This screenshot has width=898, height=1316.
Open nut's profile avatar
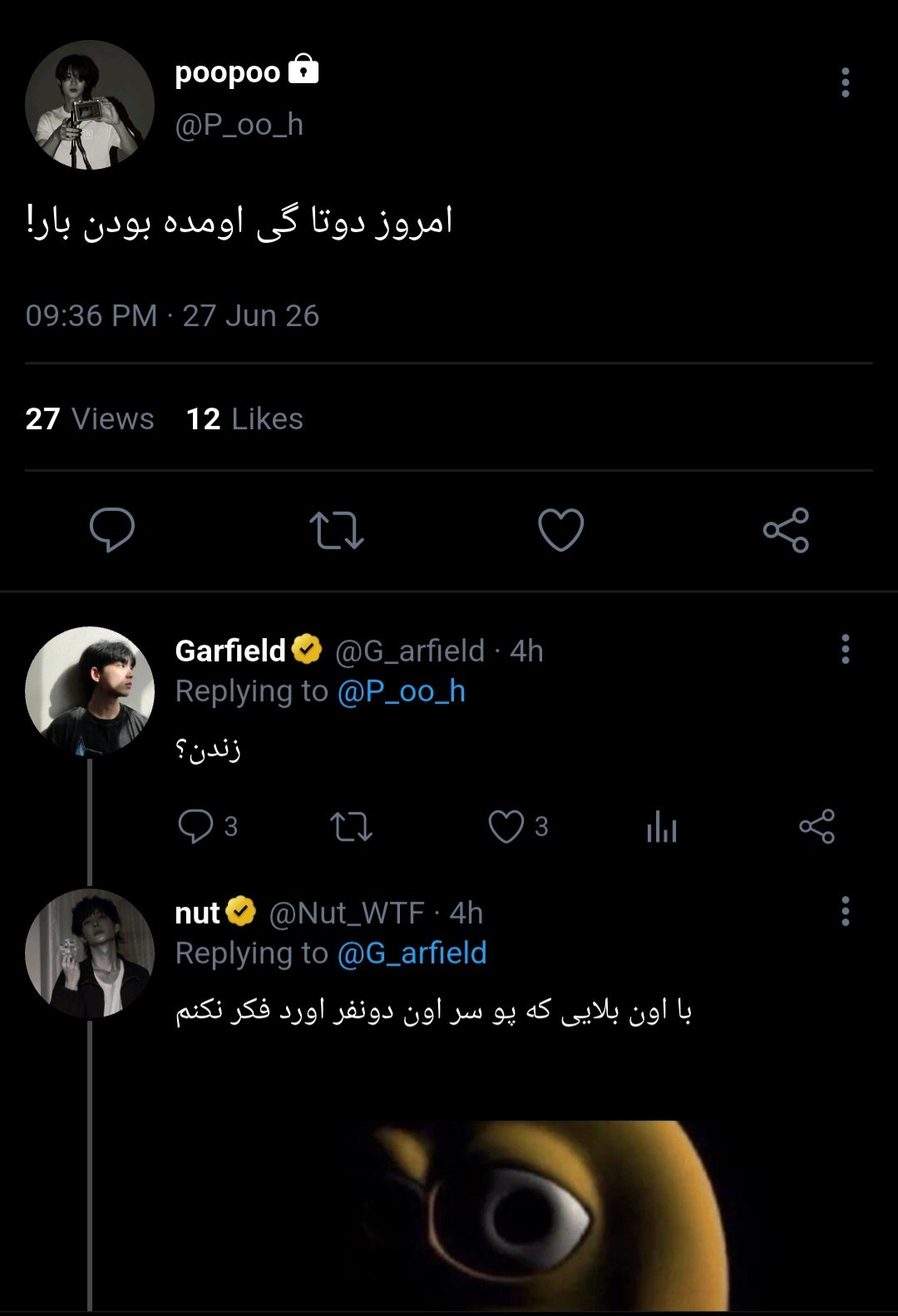point(90,953)
